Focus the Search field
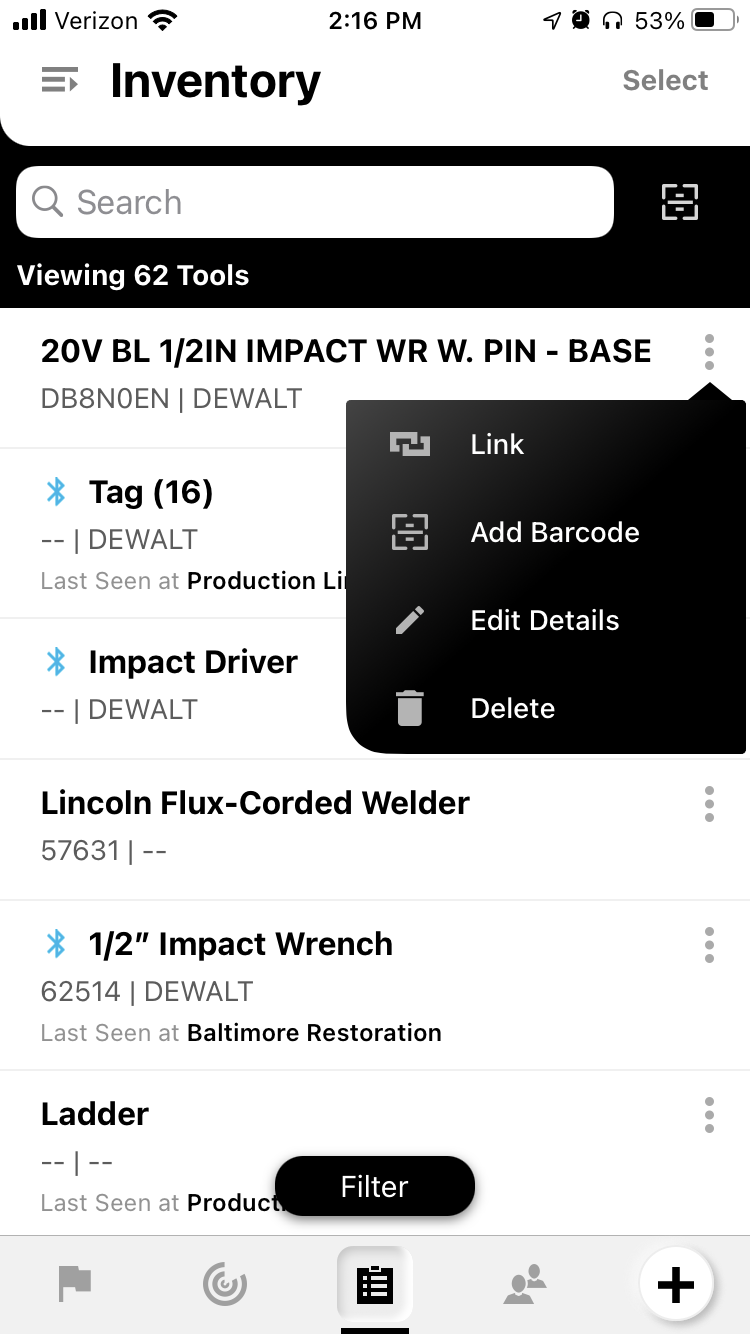 315,202
